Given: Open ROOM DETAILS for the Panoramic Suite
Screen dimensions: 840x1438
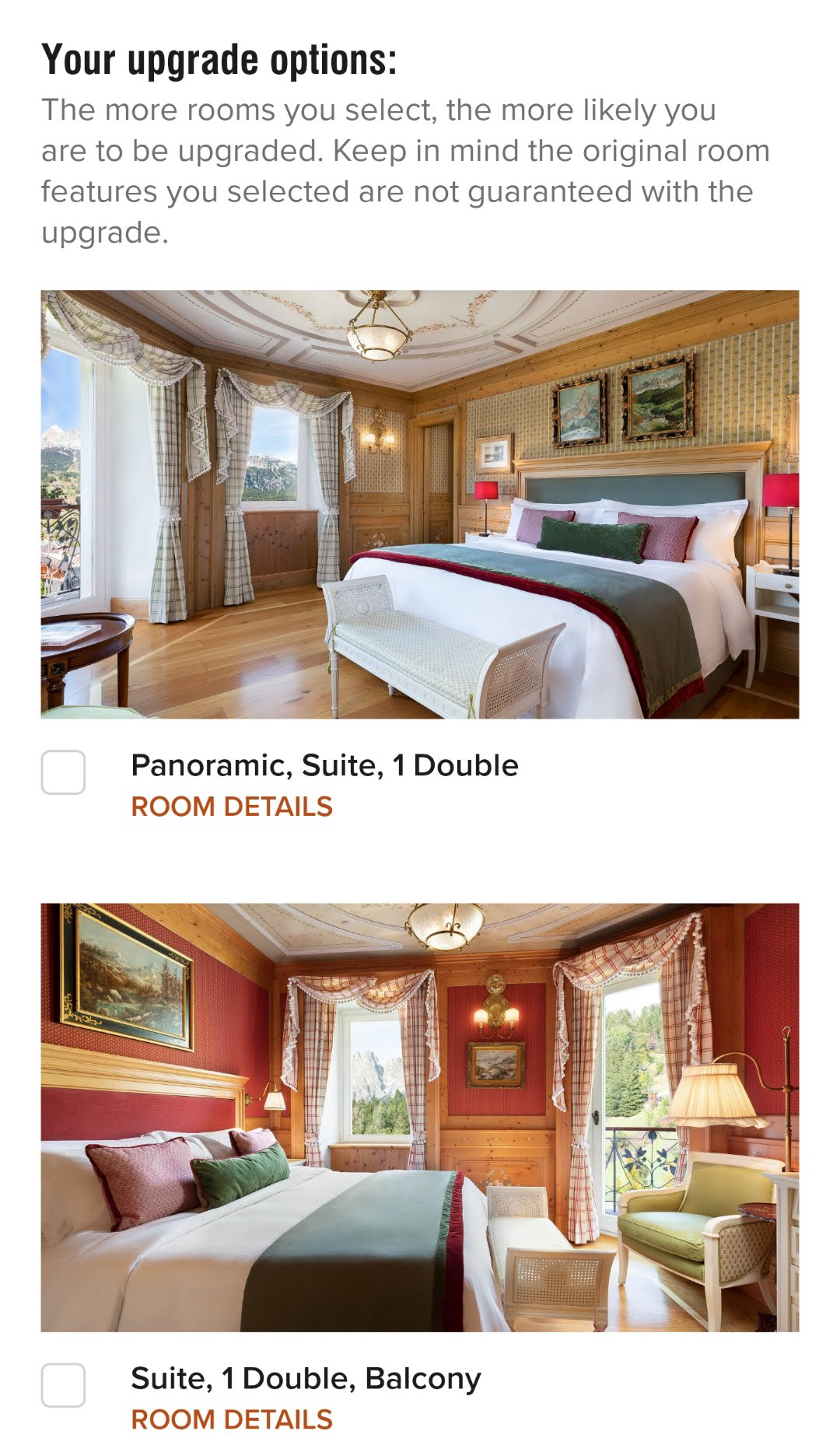Looking at the screenshot, I should click(x=231, y=806).
